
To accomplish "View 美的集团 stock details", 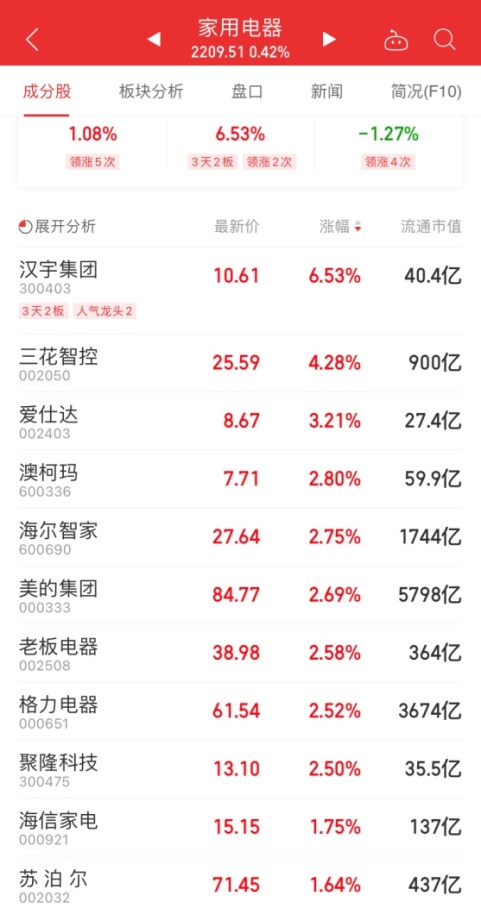I will (240, 595).
